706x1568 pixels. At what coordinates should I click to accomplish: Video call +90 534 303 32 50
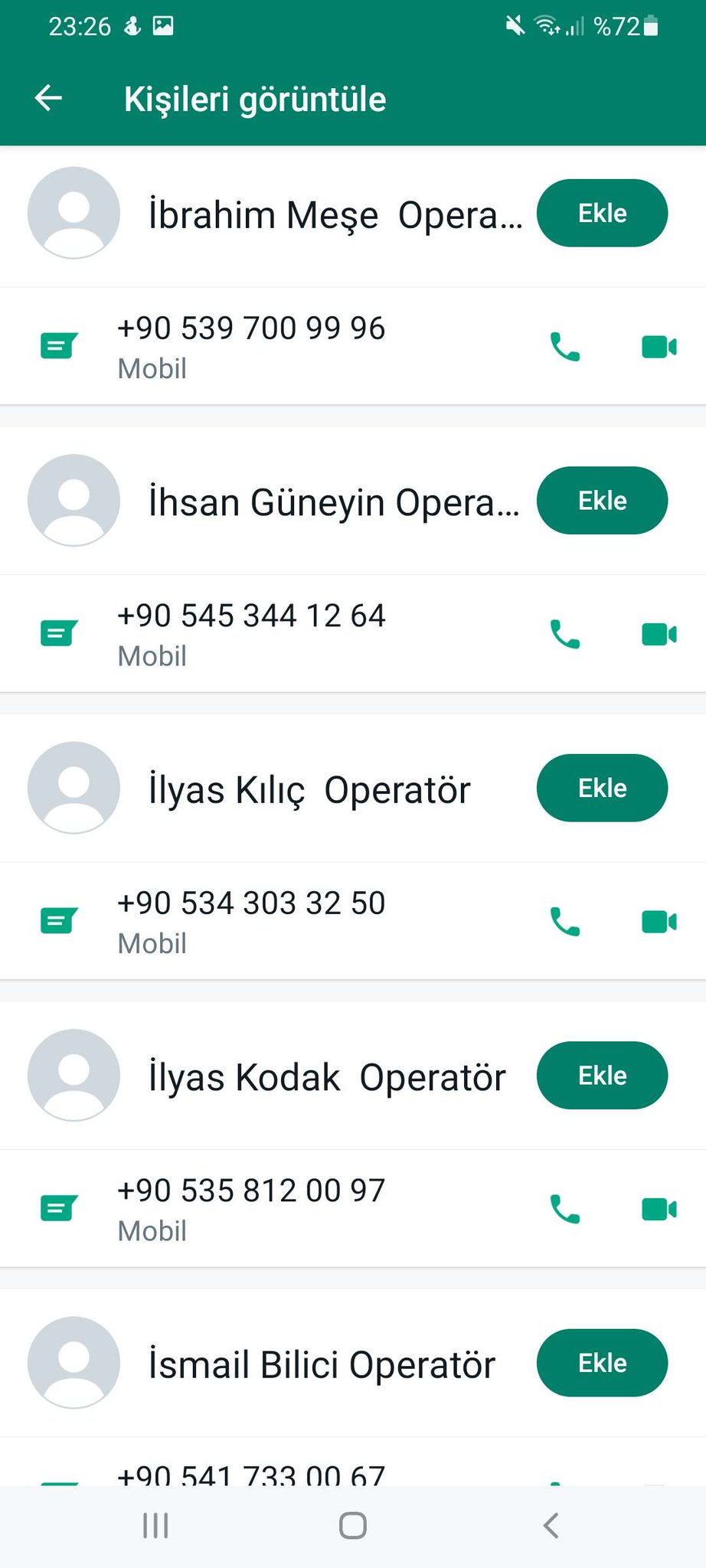[x=659, y=922]
